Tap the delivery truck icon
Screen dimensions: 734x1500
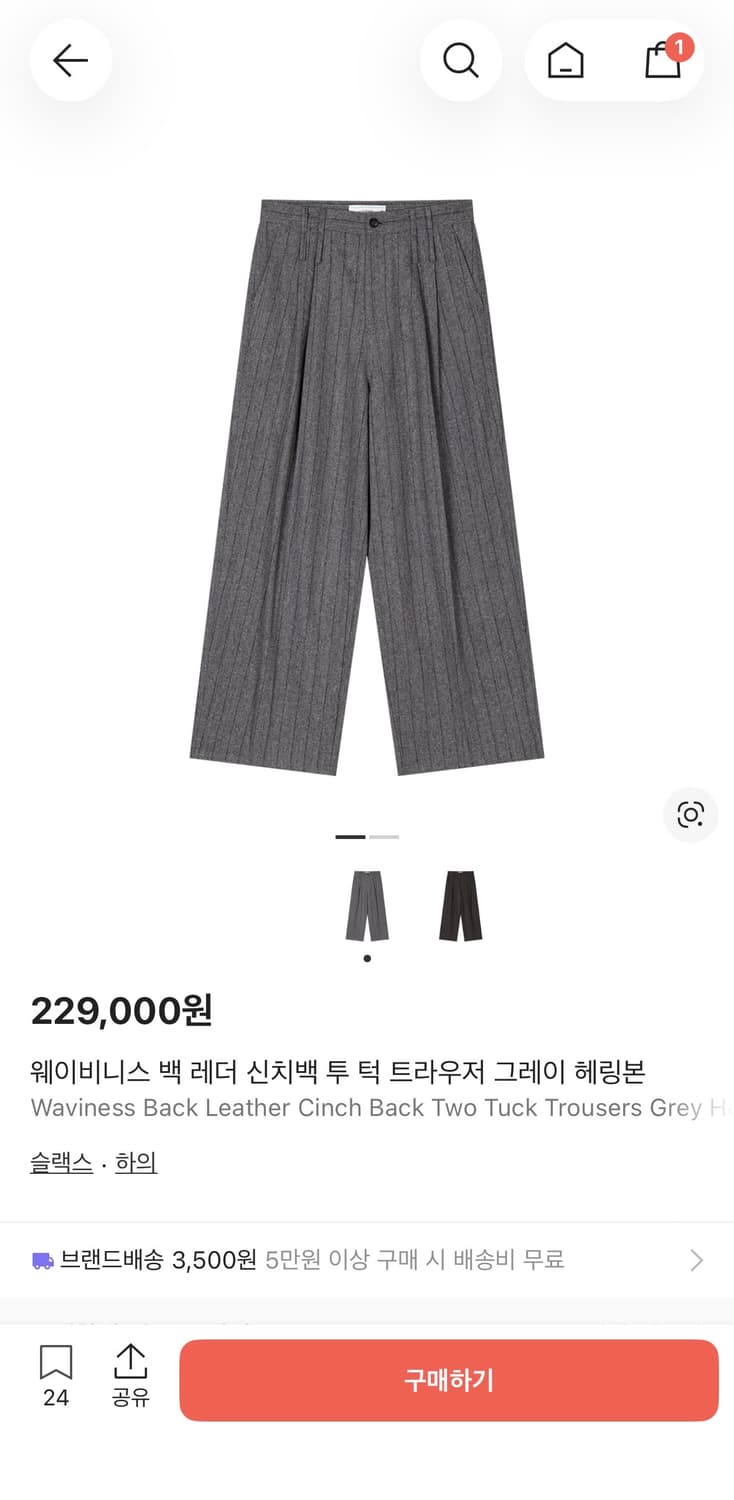click(42, 1260)
